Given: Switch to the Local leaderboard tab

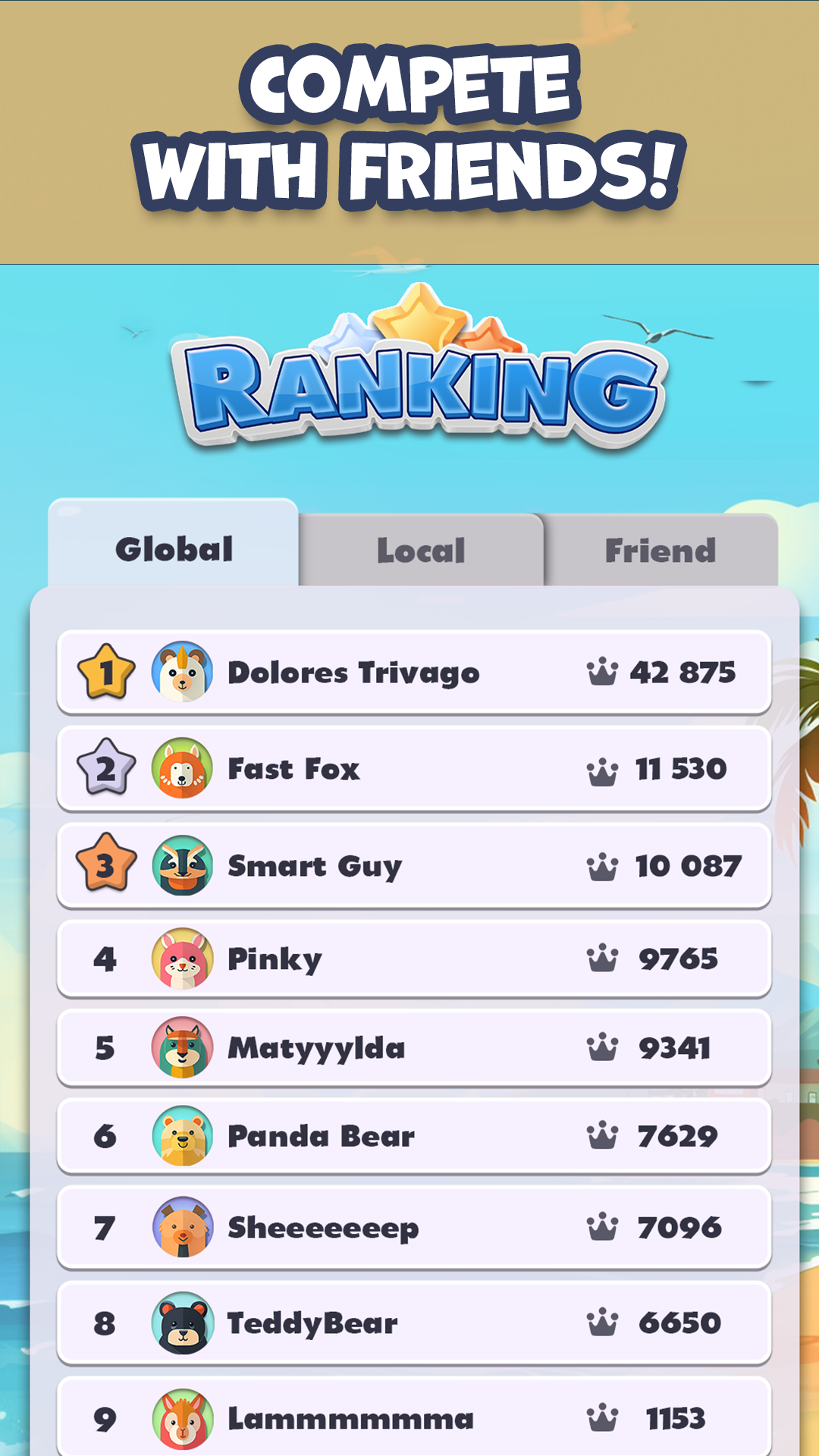Looking at the screenshot, I should point(422,550).
